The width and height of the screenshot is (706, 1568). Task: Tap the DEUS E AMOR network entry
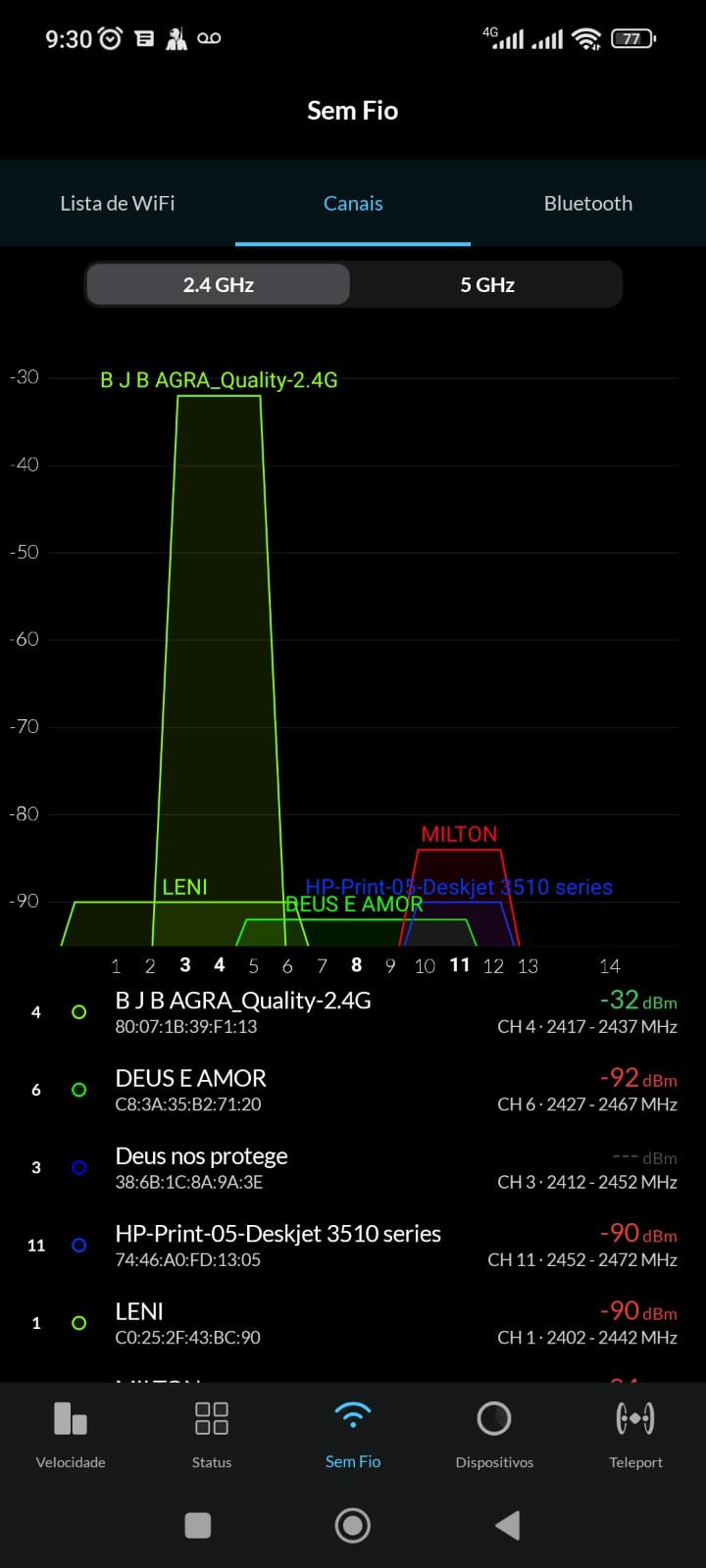(x=353, y=1090)
